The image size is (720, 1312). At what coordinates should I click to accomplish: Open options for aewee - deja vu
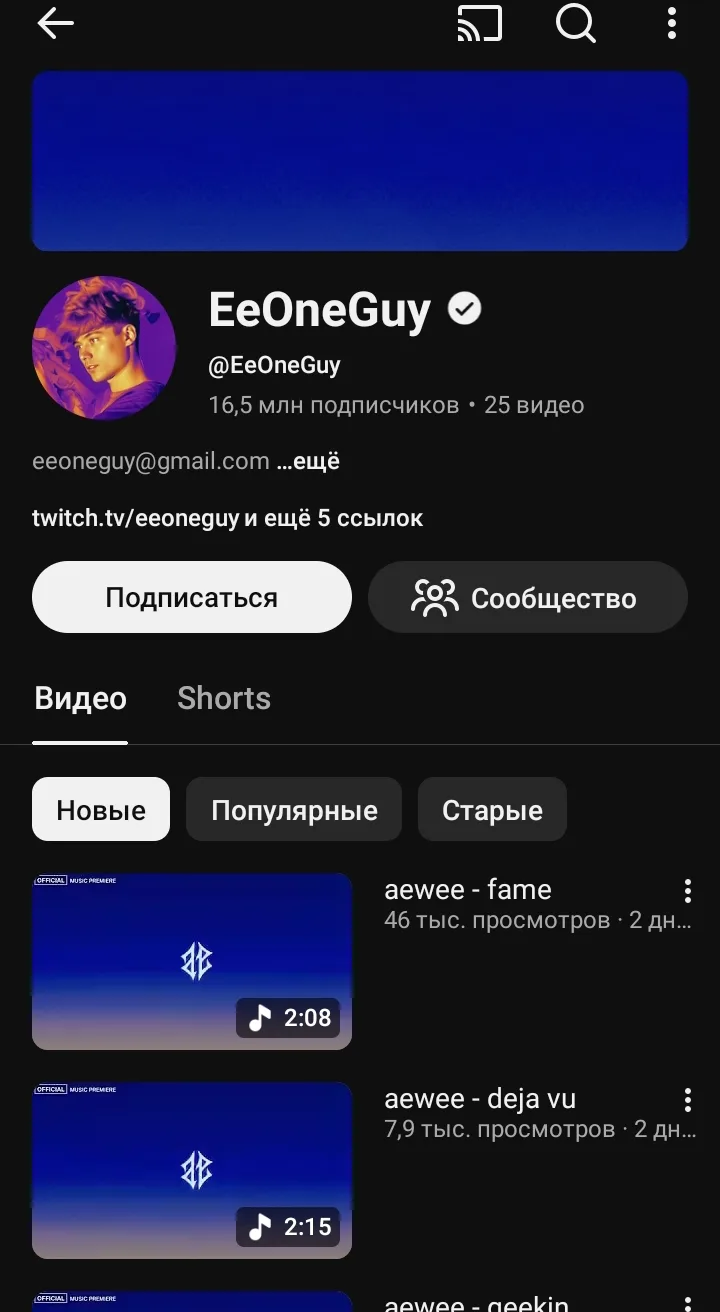[687, 1100]
